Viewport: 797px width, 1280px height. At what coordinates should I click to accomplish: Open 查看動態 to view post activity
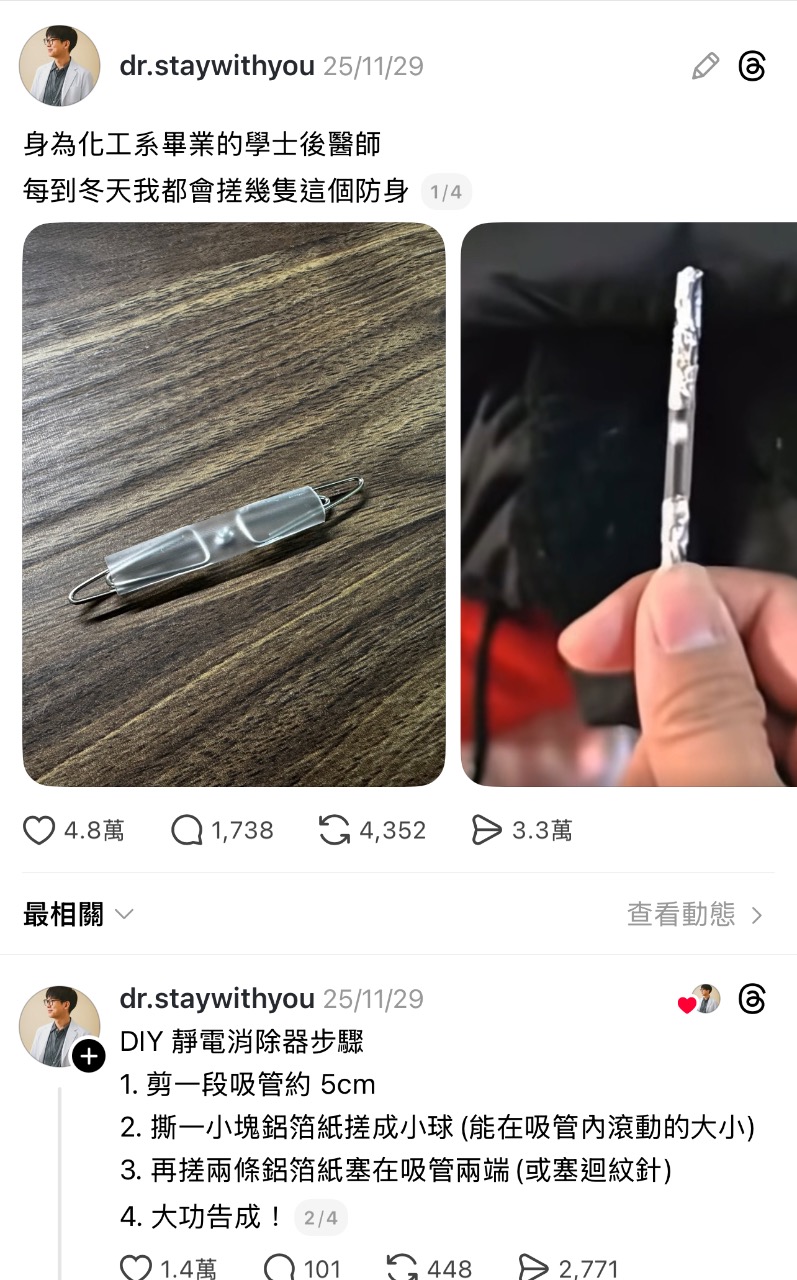coord(695,914)
